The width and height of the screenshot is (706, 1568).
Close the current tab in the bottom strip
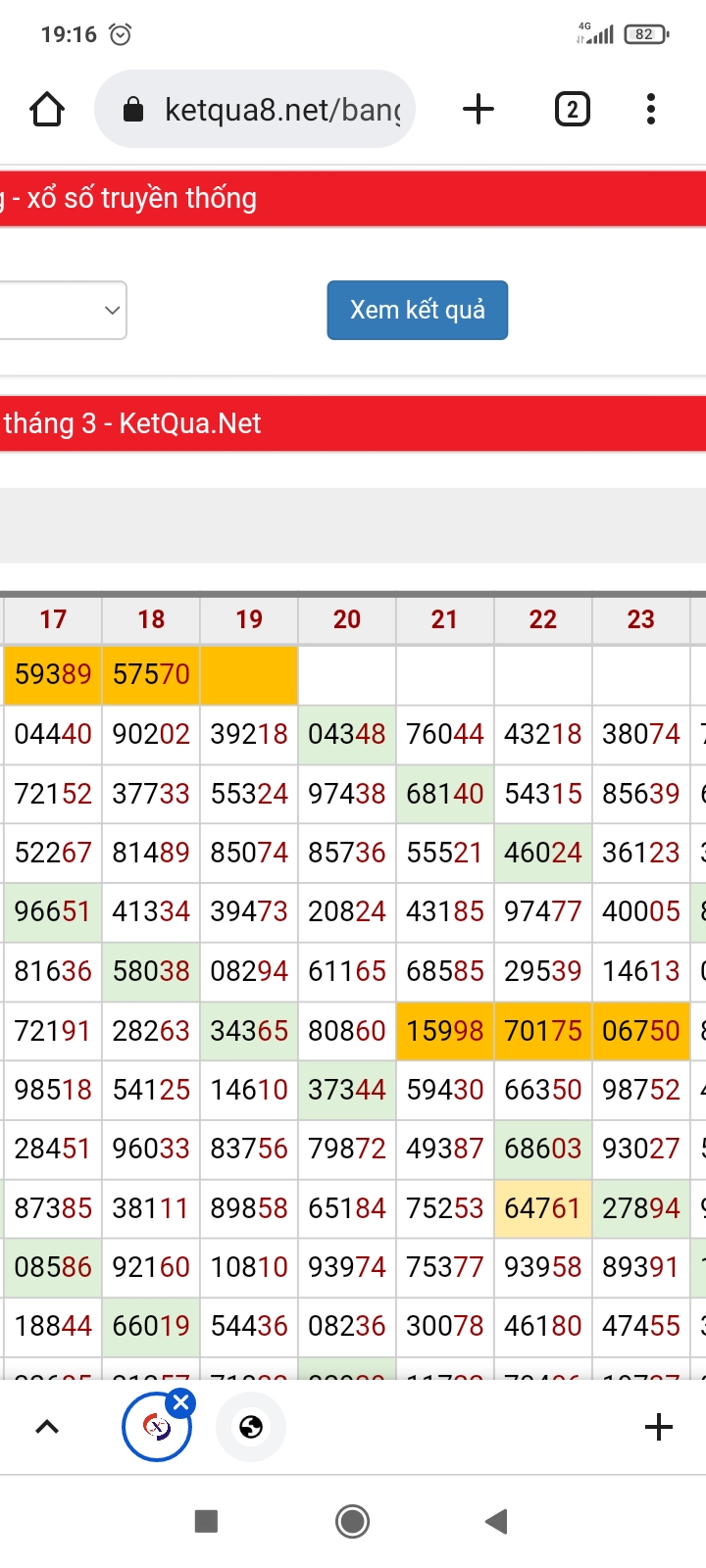coord(180,1403)
